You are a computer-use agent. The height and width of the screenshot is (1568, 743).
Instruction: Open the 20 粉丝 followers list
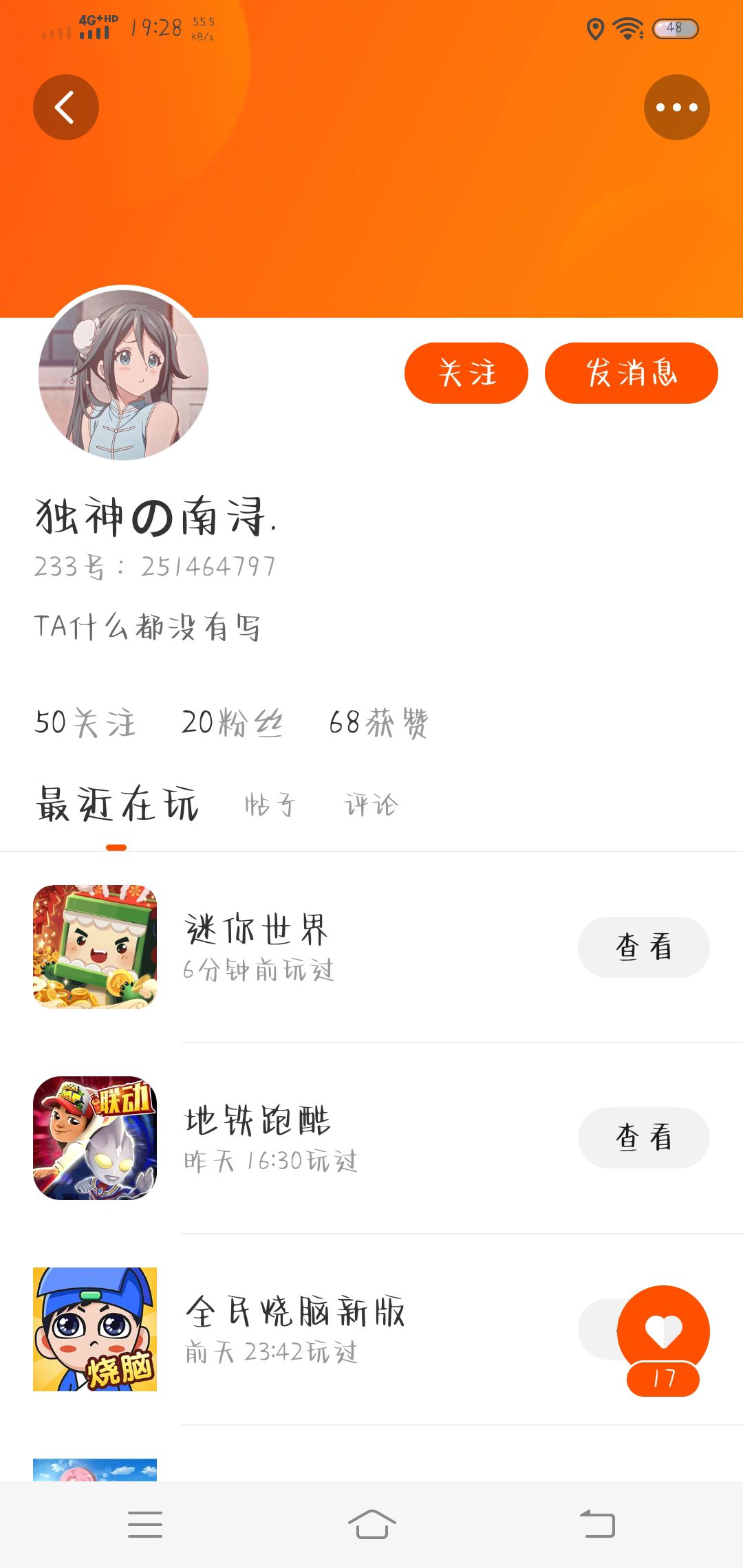click(x=232, y=723)
